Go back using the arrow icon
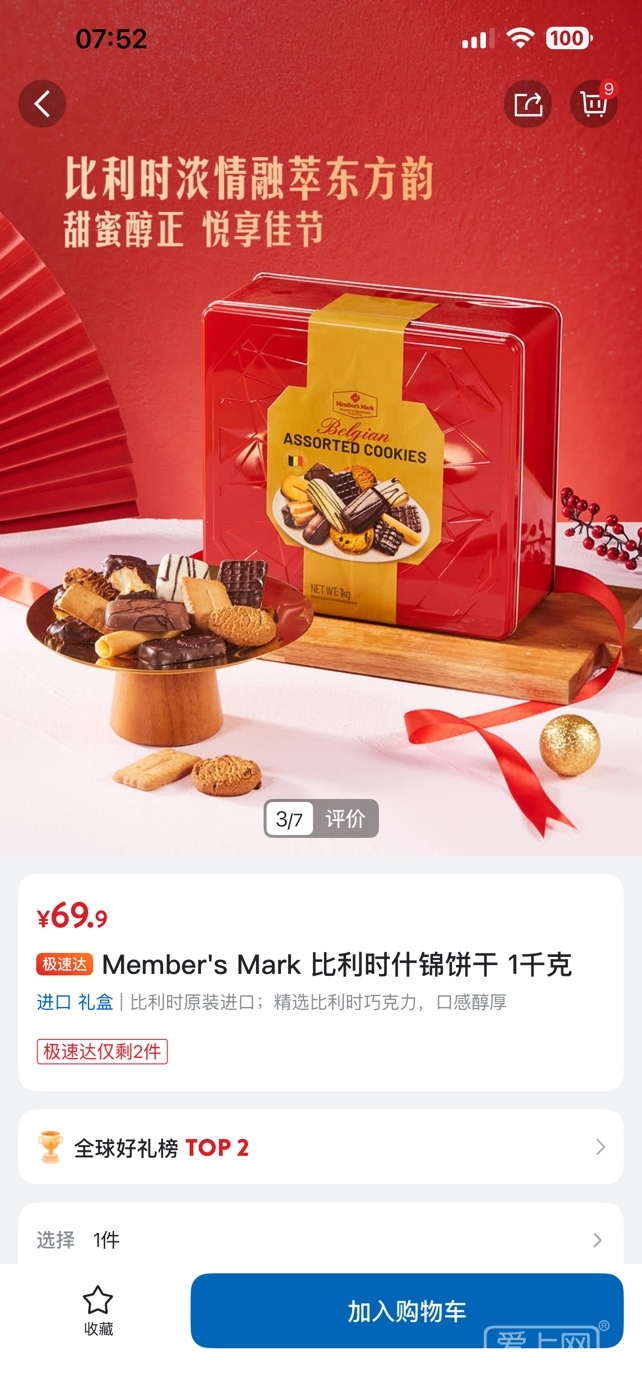This screenshot has width=642, height=1389. click(42, 103)
